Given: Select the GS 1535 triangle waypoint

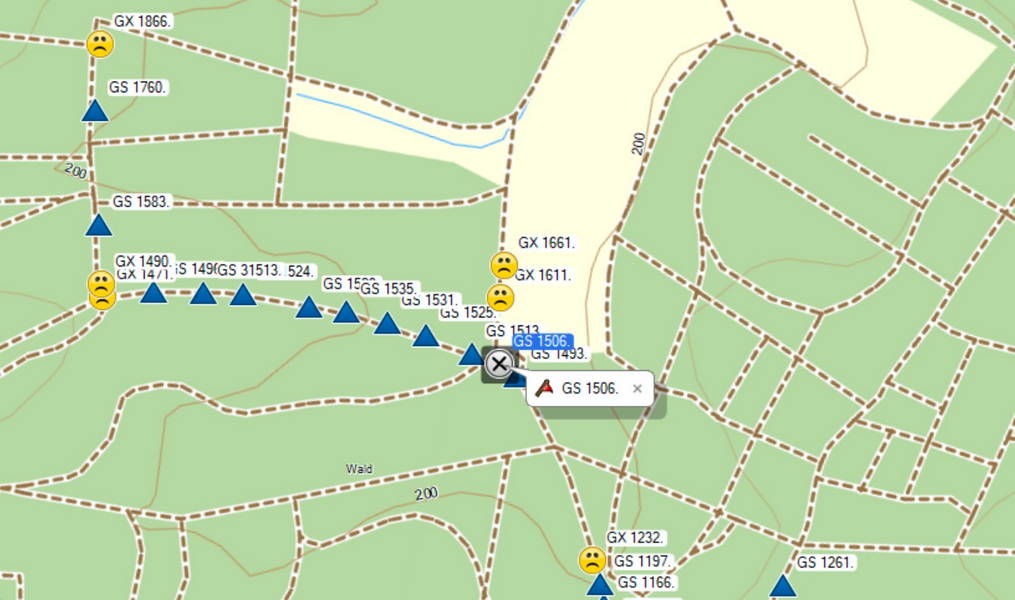Looking at the screenshot, I should (x=346, y=312).
